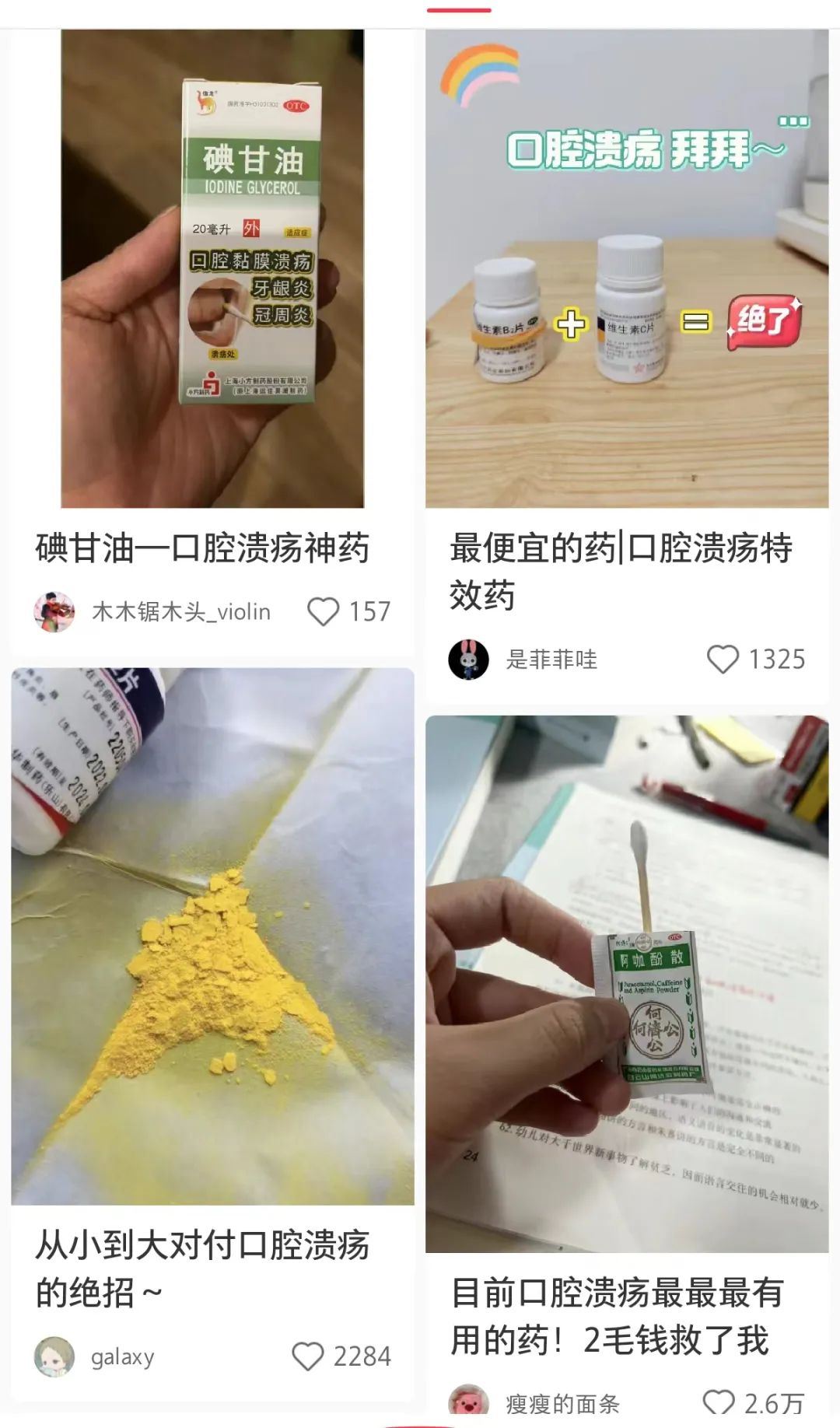Read the post titled 最便宜的药|口腔溃疡特效药
Image resolution: width=840 pixels, height=1428 pixels.
pos(621,571)
